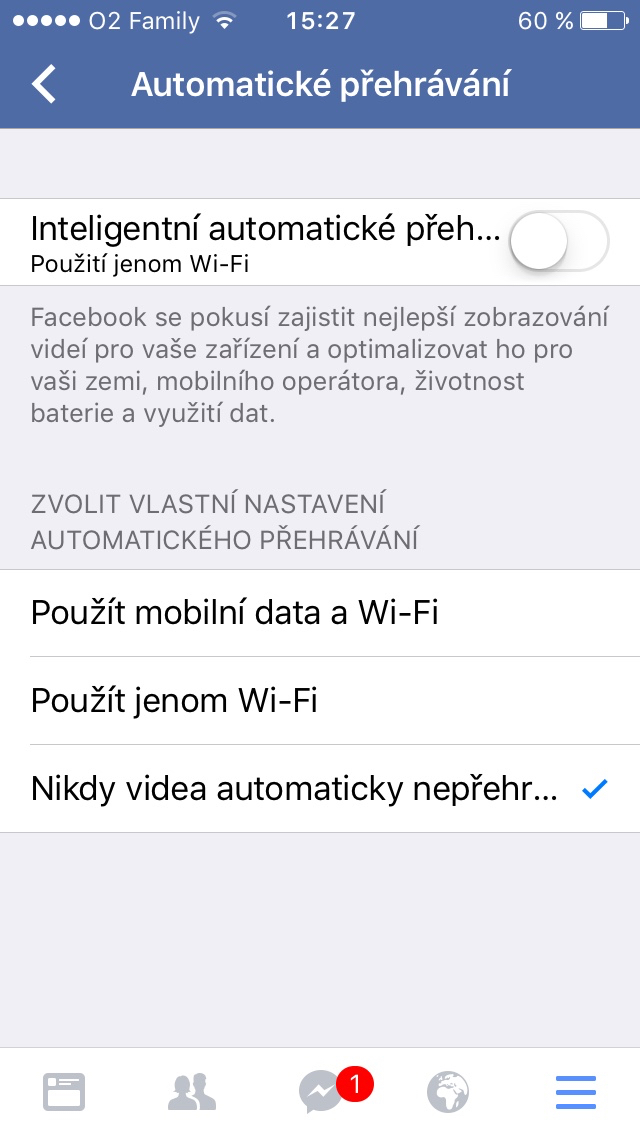Open the news feed tab
This screenshot has height=1136, width=640.
(64, 1091)
